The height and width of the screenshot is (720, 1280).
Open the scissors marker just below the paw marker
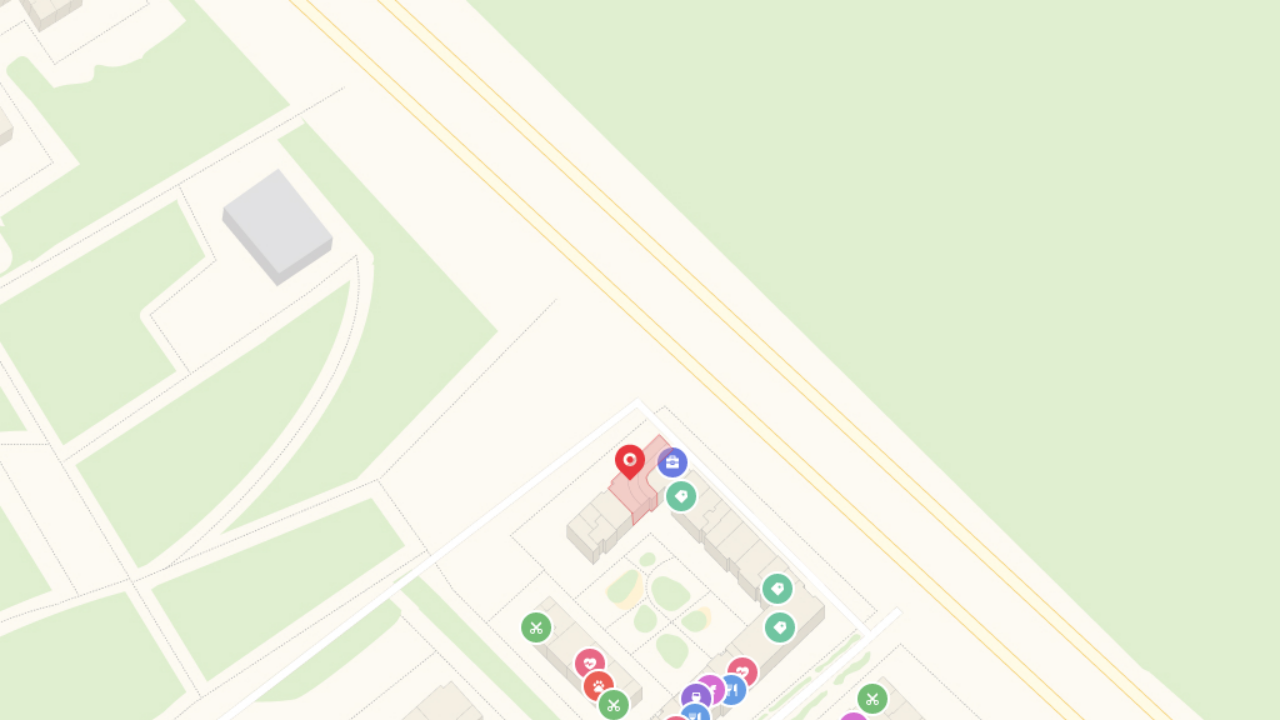pos(613,705)
